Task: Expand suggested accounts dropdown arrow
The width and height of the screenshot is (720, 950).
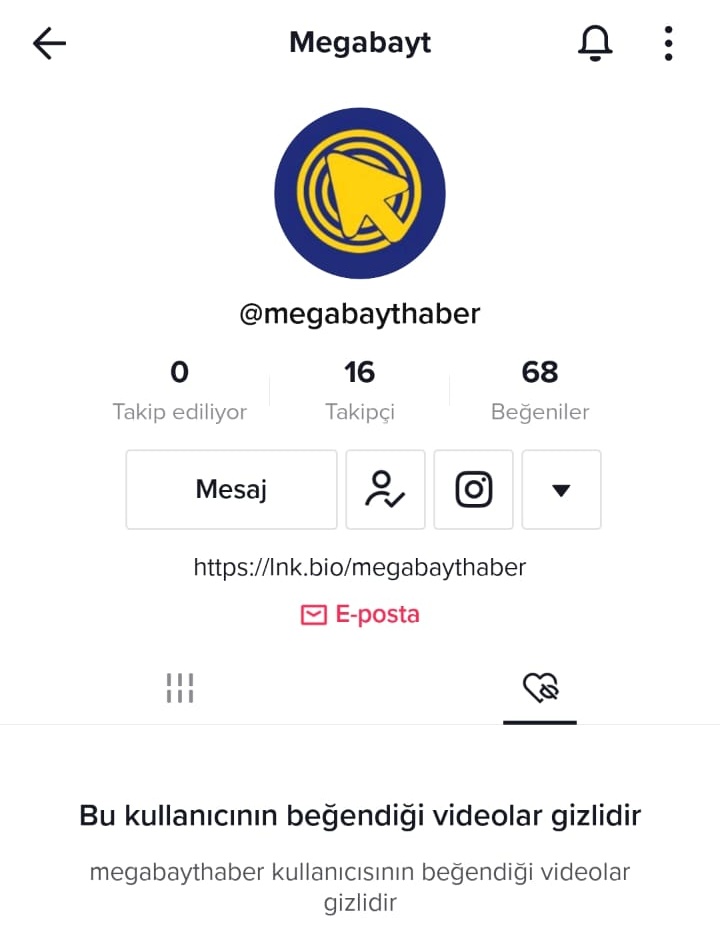Action: click(561, 489)
